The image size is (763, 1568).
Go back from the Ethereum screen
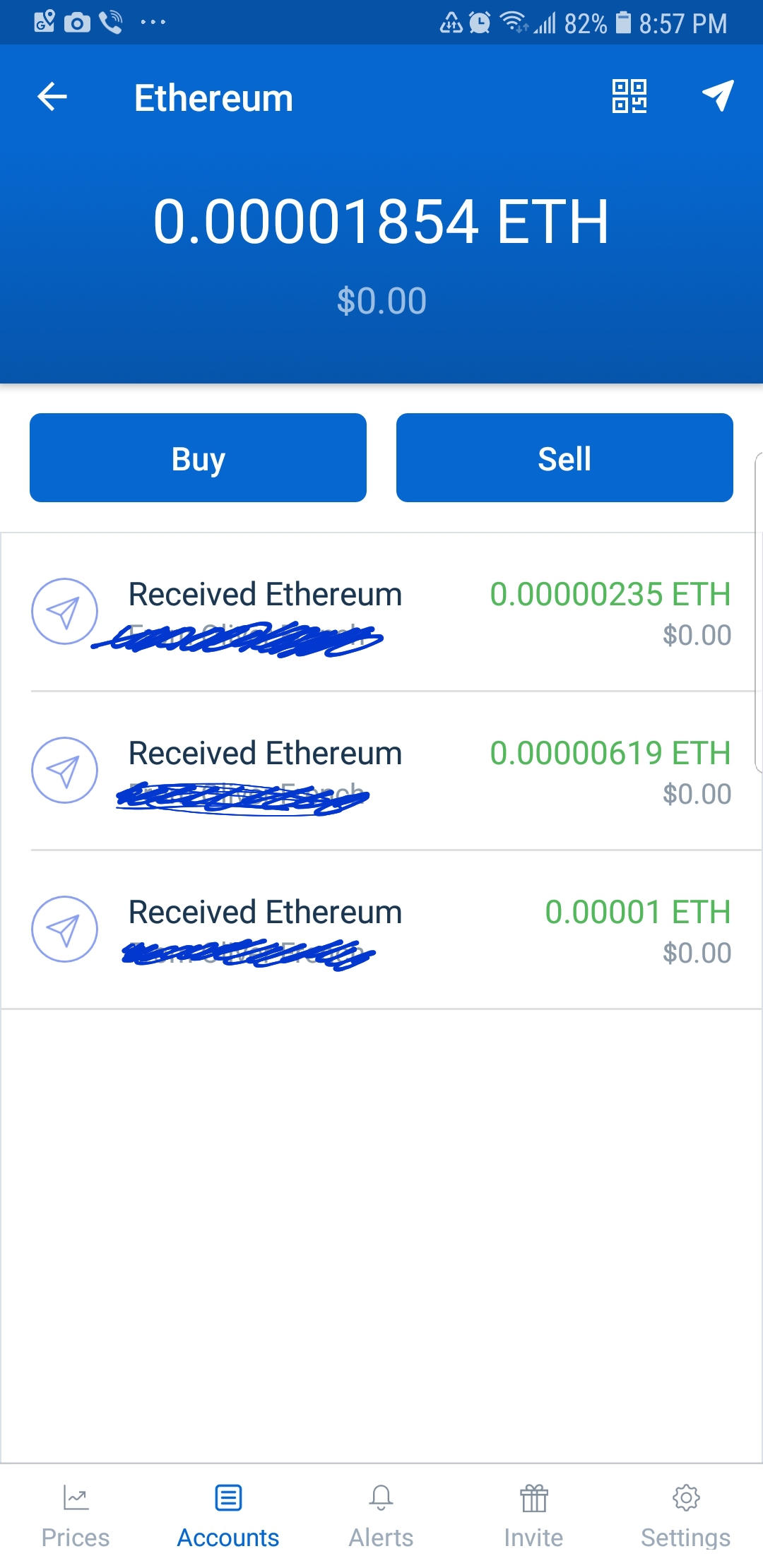pos(52,97)
